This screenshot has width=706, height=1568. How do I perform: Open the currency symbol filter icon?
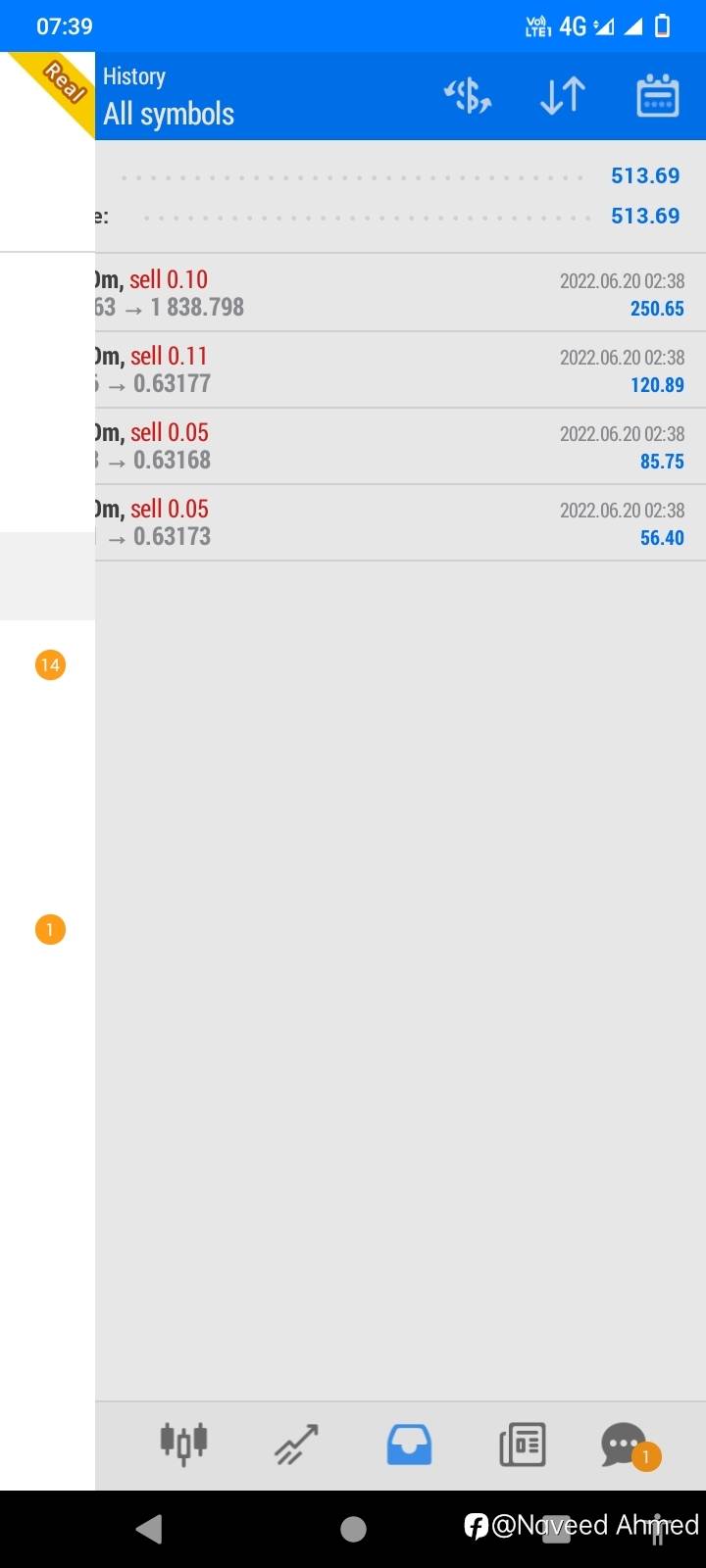[x=468, y=96]
